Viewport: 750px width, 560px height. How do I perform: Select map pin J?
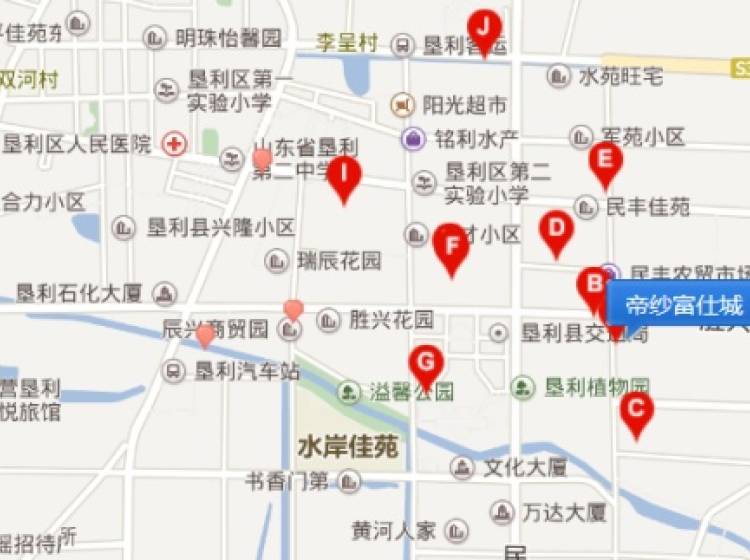[x=485, y=28]
